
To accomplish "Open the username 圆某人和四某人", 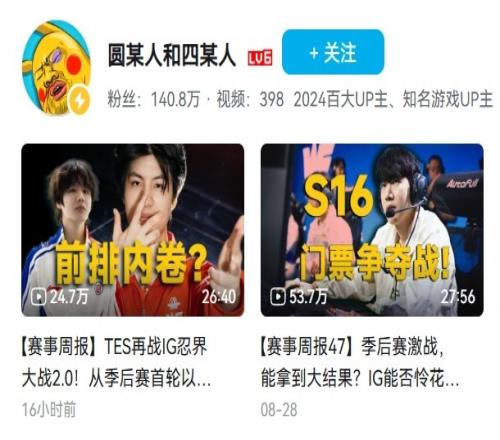I will point(172,55).
